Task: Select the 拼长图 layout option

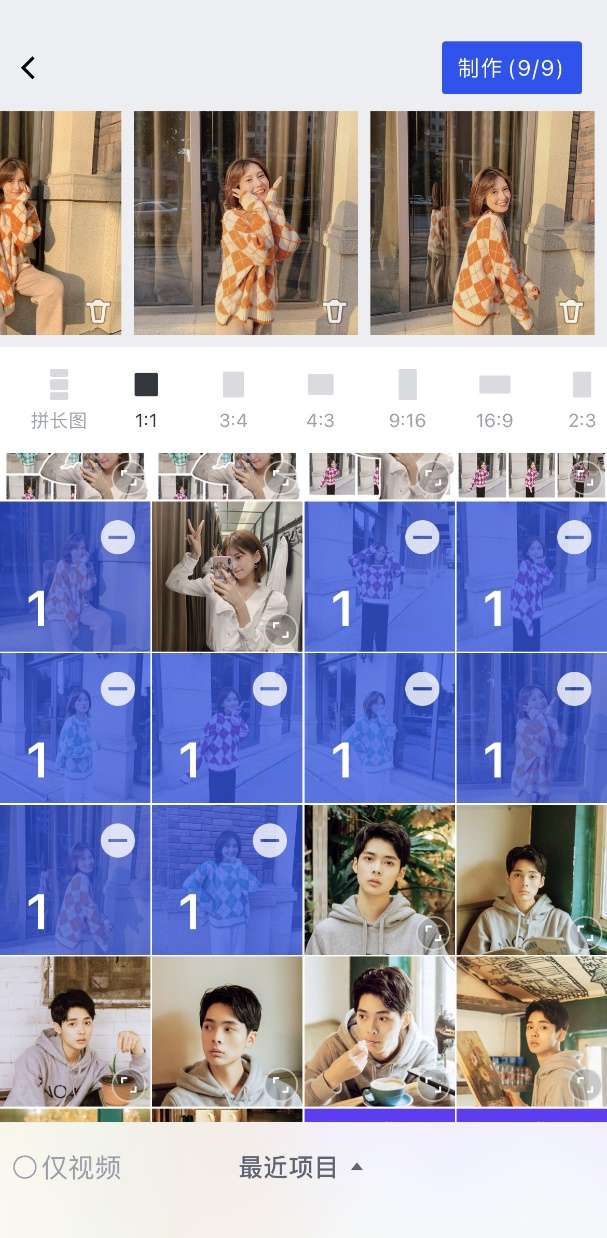Action: click(59, 399)
